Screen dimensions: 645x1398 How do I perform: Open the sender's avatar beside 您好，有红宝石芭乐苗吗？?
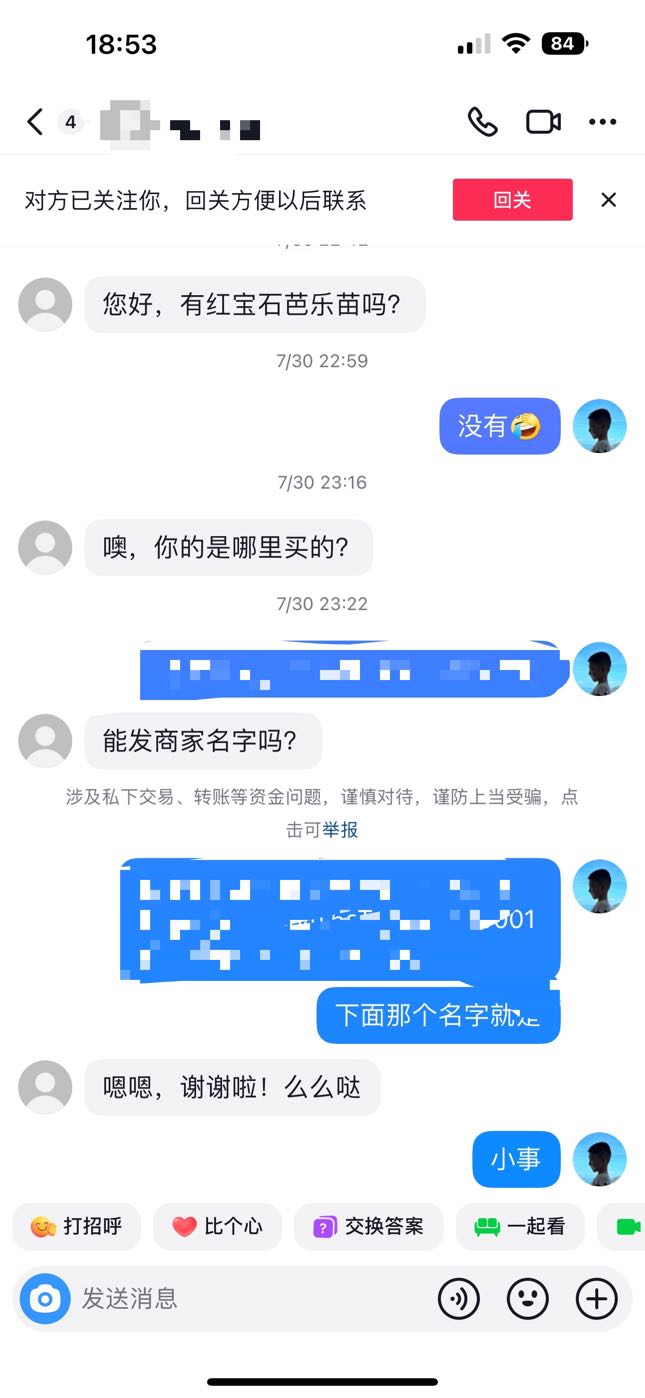45,304
